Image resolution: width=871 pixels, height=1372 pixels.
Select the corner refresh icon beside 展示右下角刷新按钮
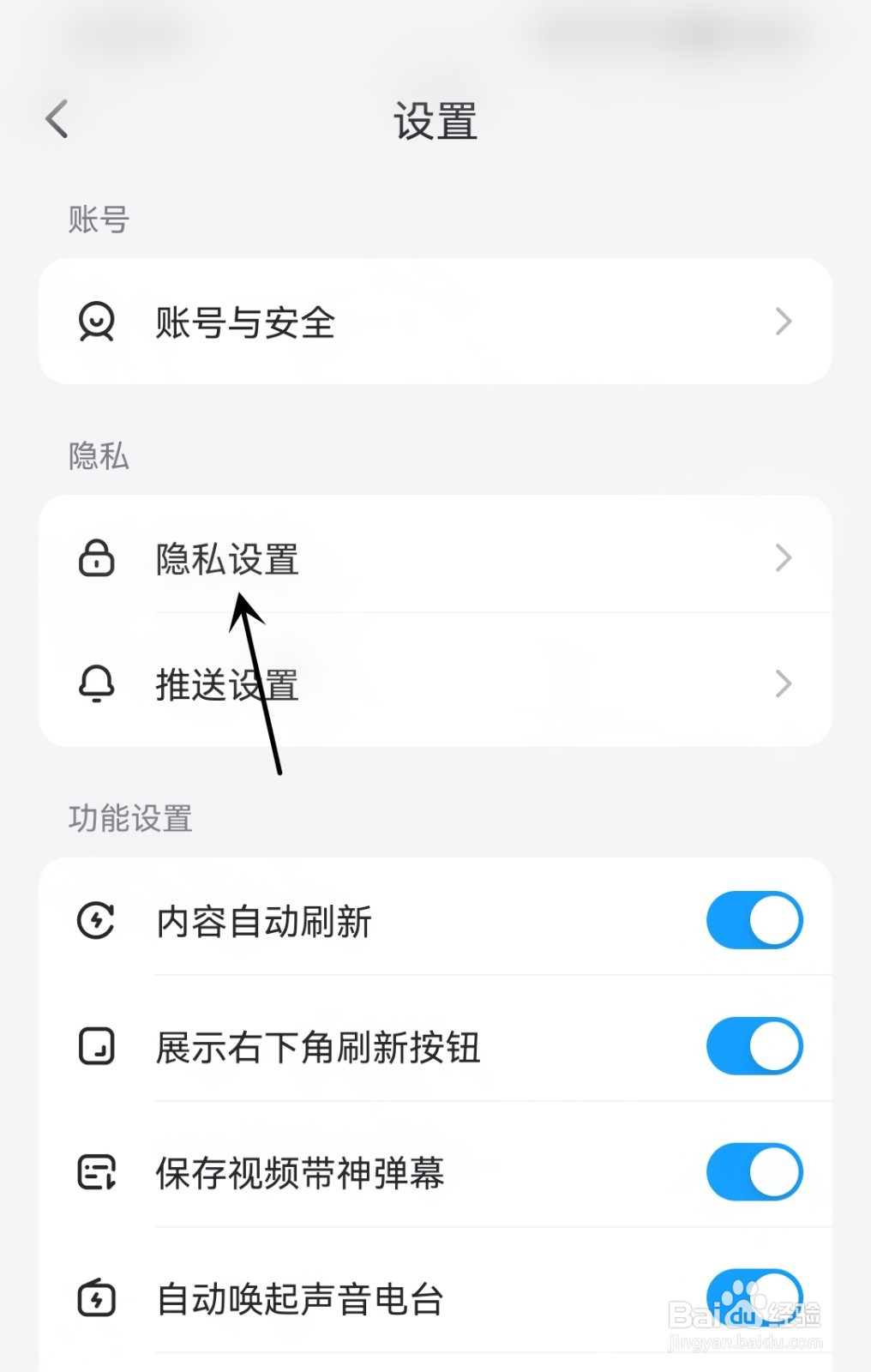click(97, 1046)
